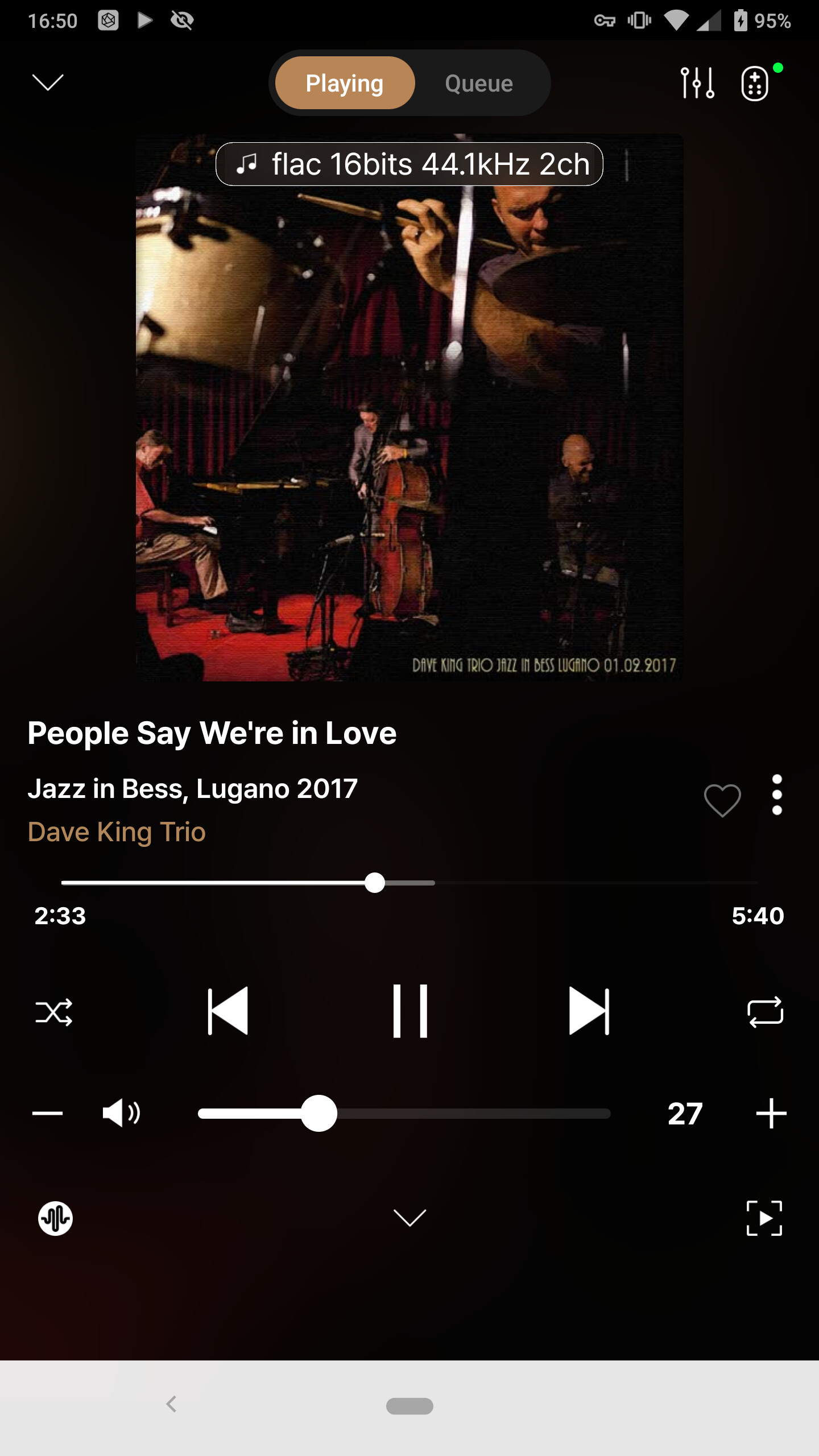The width and height of the screenshot is (819, 1456).
Task: Add the song to favorites with heart
Action: tap(722, 800)
